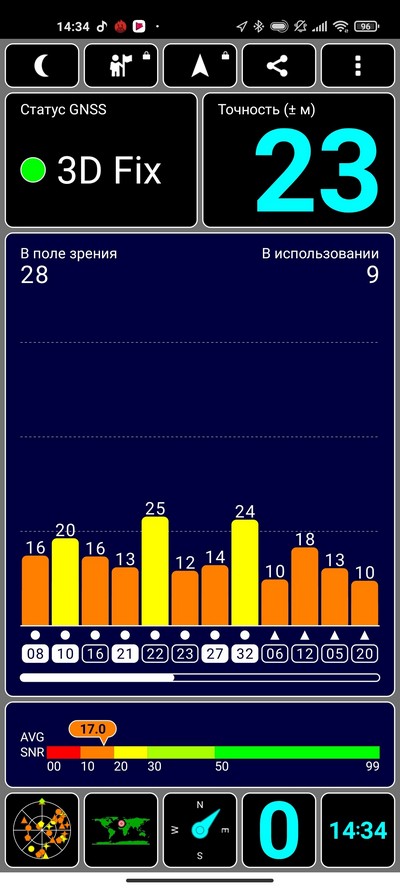This screenshot has height=889, width=400.
Task: Open the speed tile showing 0
Action: tap(279, 830)
